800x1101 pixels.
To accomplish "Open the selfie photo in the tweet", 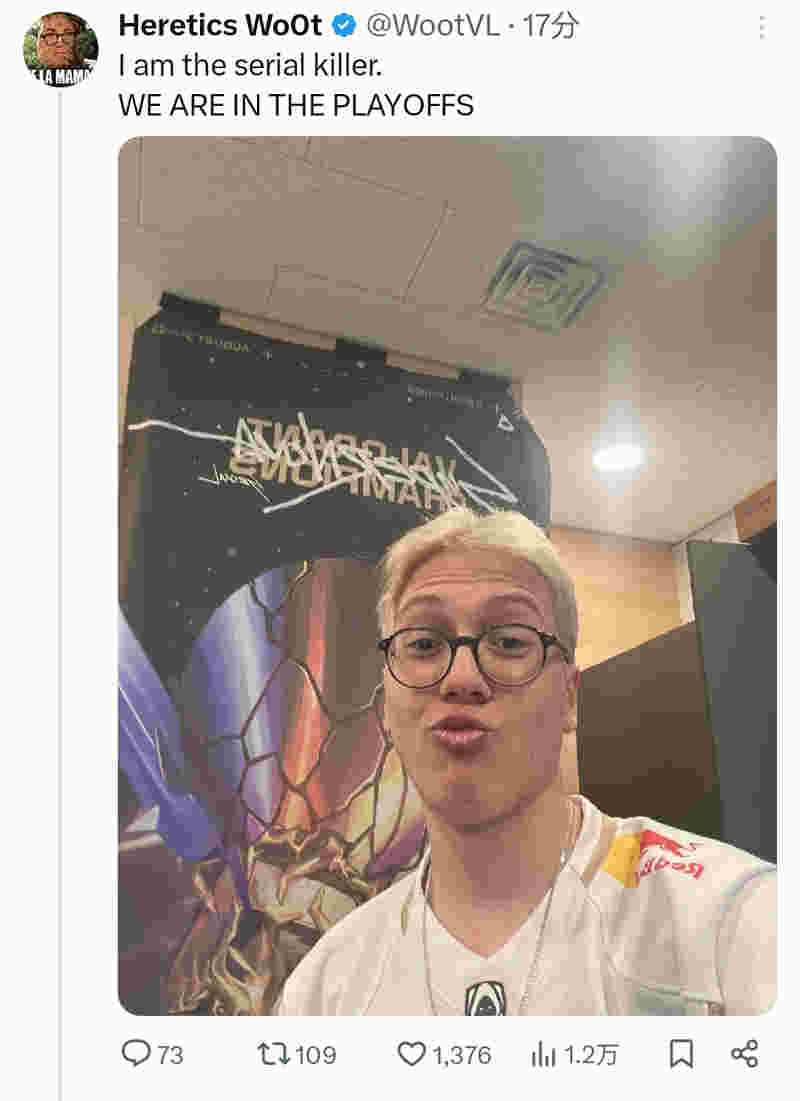I will tap(447, 575).
